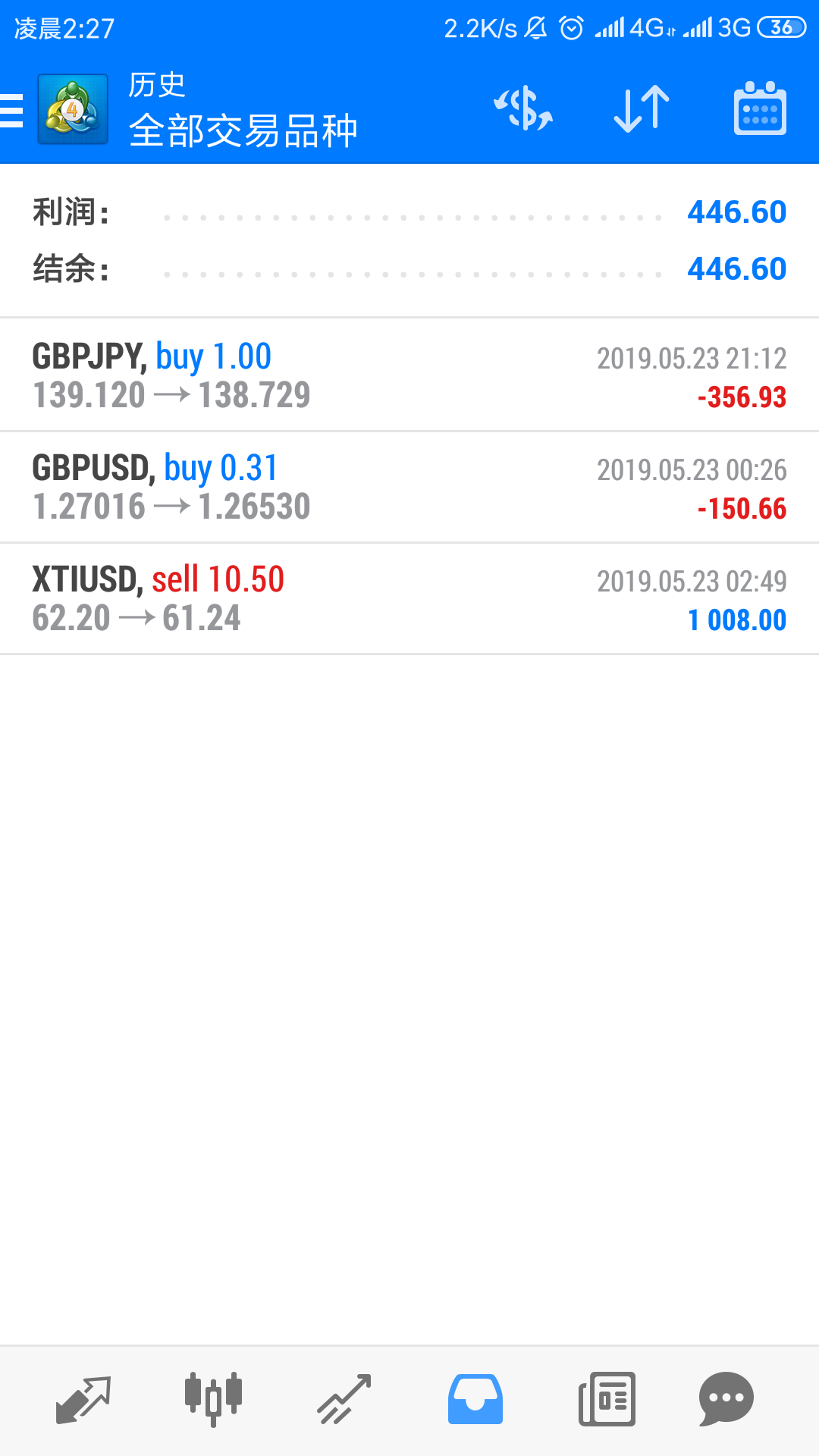Open the sort order arrows
Viewport: 819px width, 1456px height.
coord(642,108)
